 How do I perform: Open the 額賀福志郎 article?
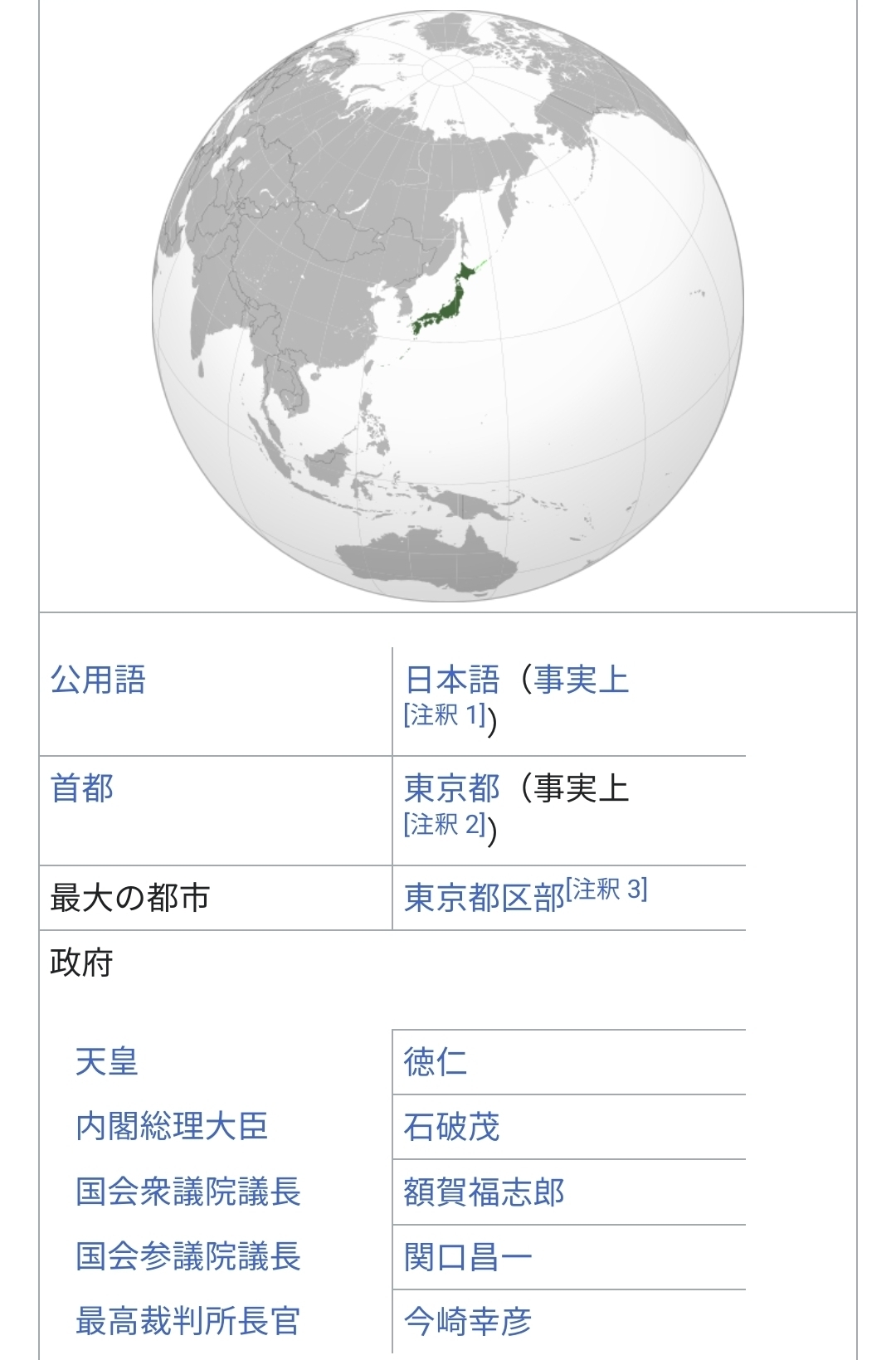(x=484, y=1192)
